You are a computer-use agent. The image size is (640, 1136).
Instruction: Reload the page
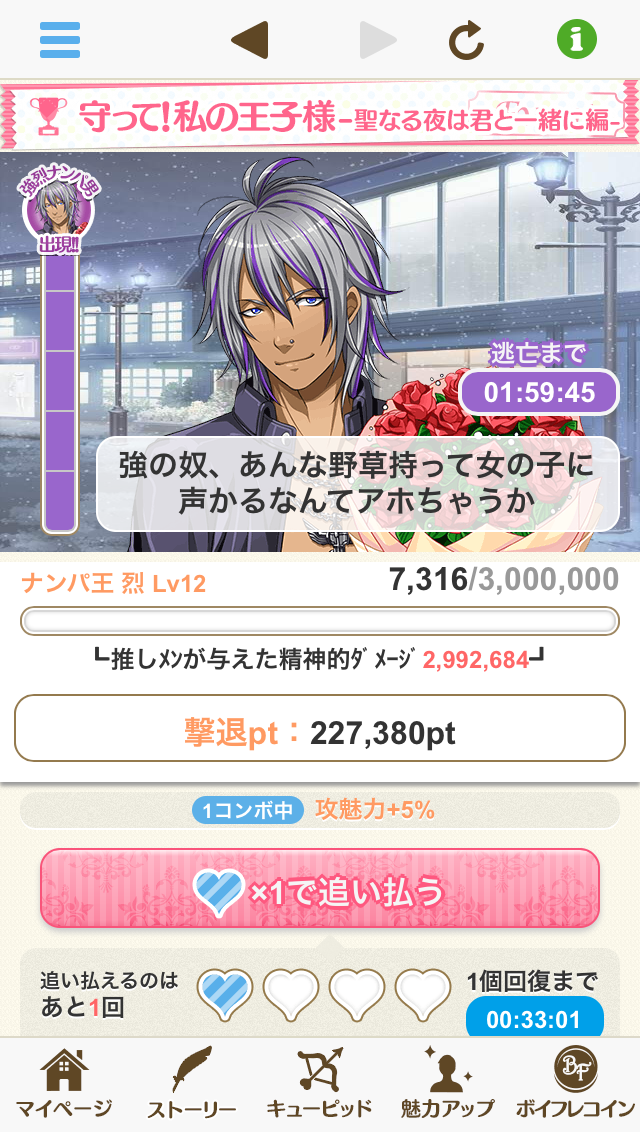pos(466,40)
